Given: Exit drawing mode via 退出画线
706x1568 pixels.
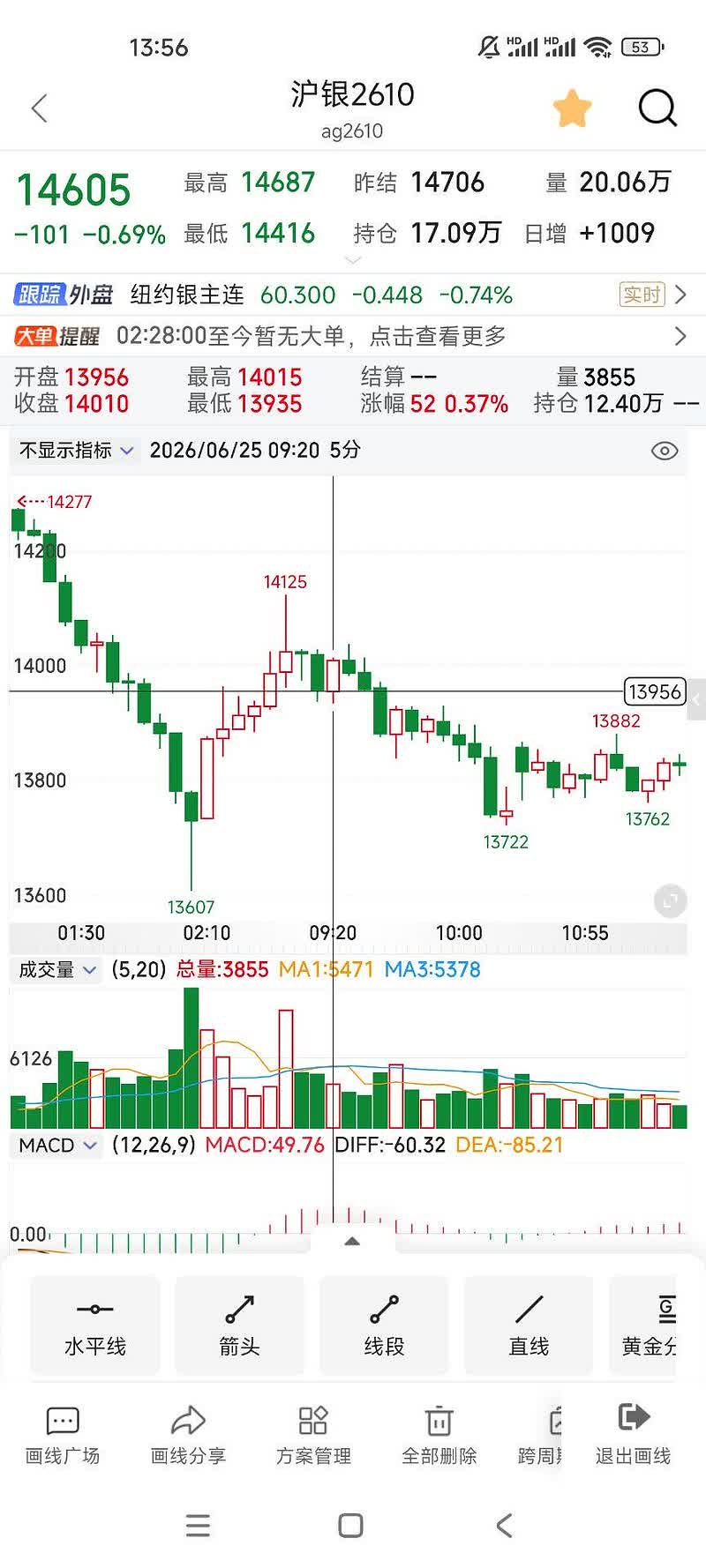Looking at the screenshot, I should 633,1435.
